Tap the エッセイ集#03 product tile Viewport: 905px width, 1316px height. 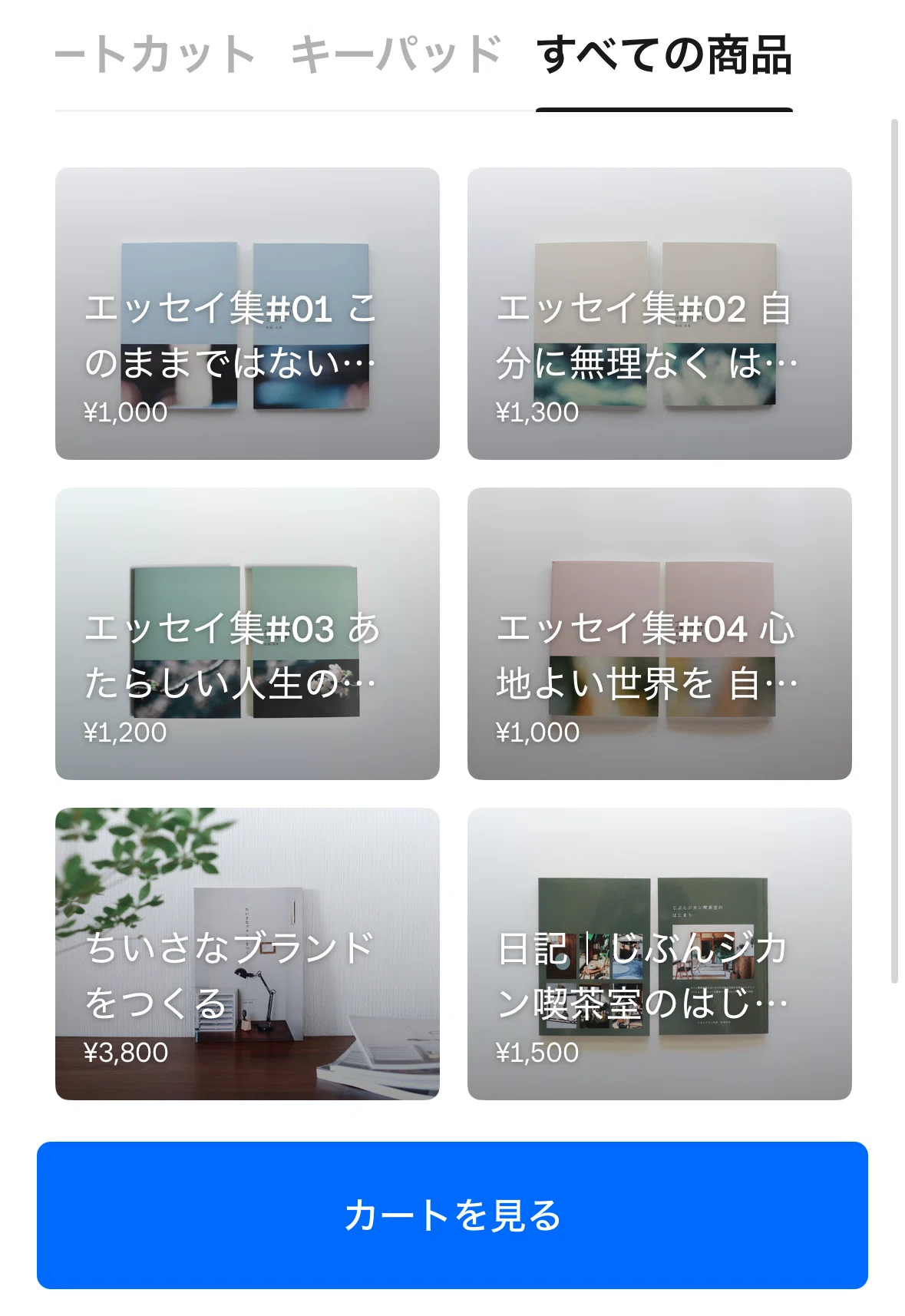[247, 633]
